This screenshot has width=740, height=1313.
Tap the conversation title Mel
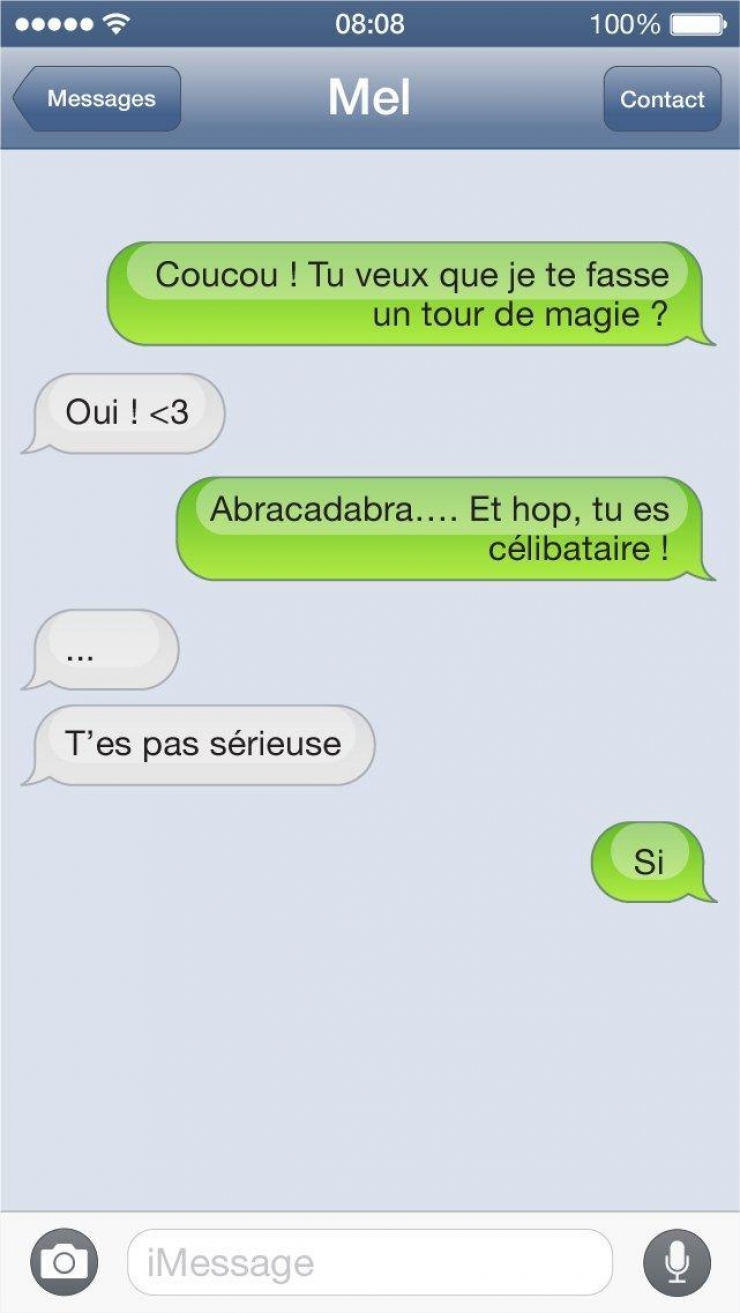(369, 96)
